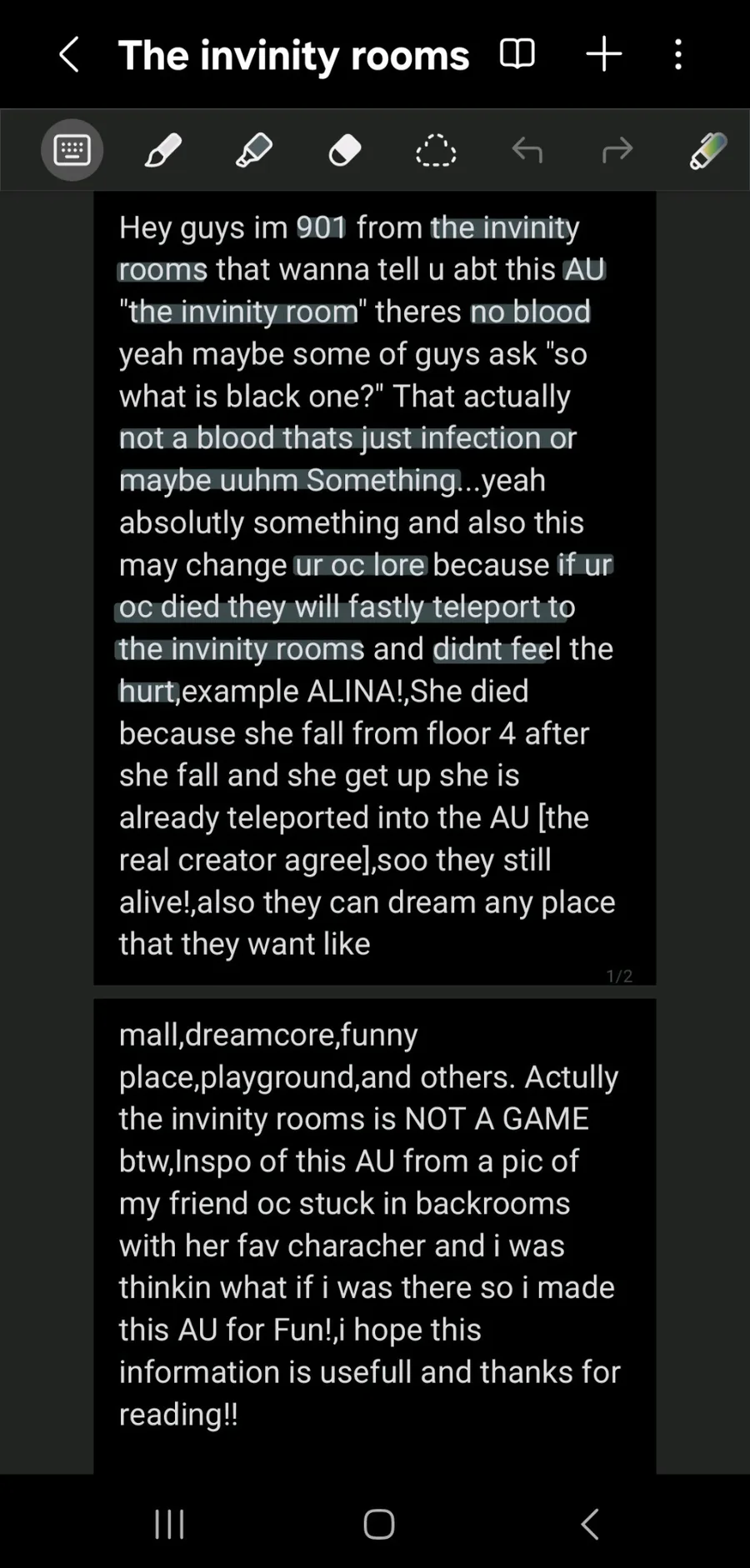Screen dimensions: 750x1568
Task: Select the eraser tool
Action: 345,151
